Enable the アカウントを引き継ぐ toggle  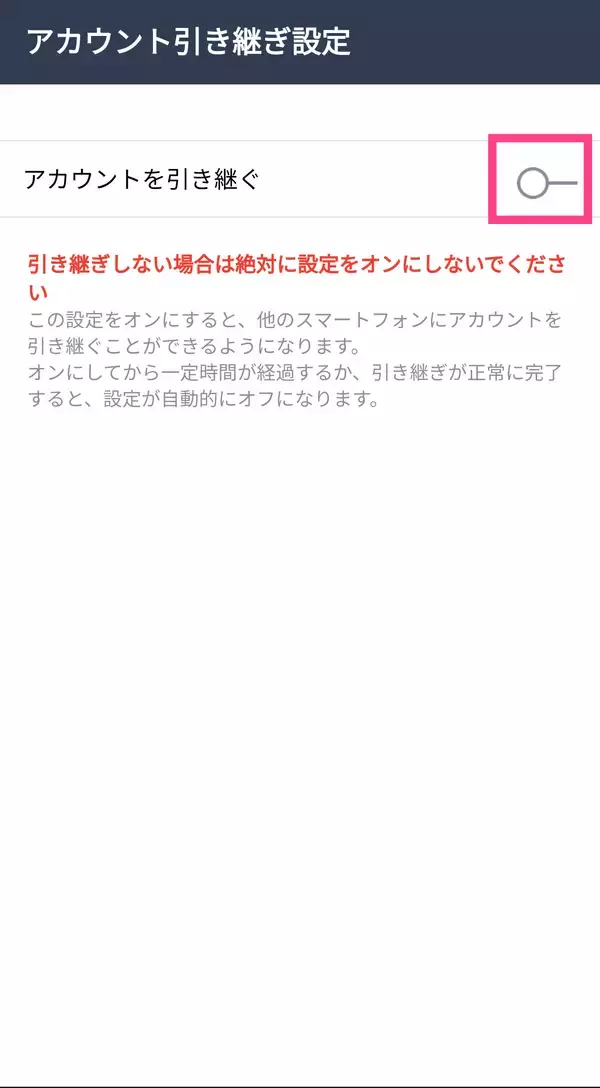point(545,182)
